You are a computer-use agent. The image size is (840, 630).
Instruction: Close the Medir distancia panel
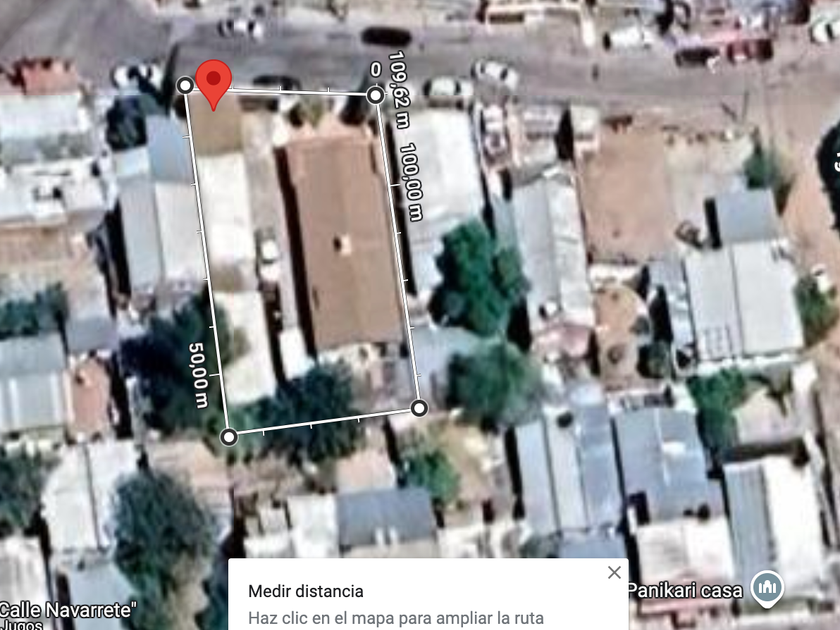[x=614, y=573]
